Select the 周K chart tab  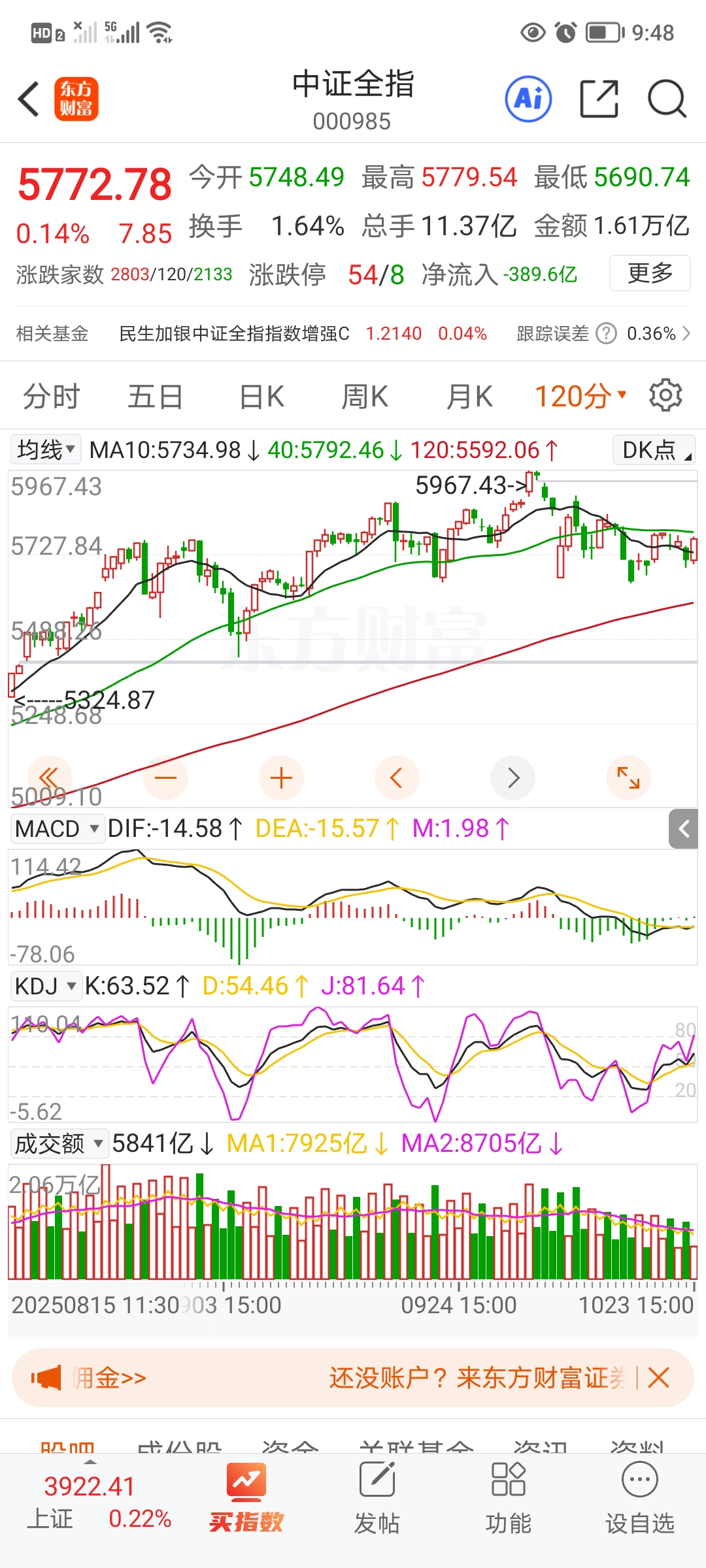click(365, 397)
